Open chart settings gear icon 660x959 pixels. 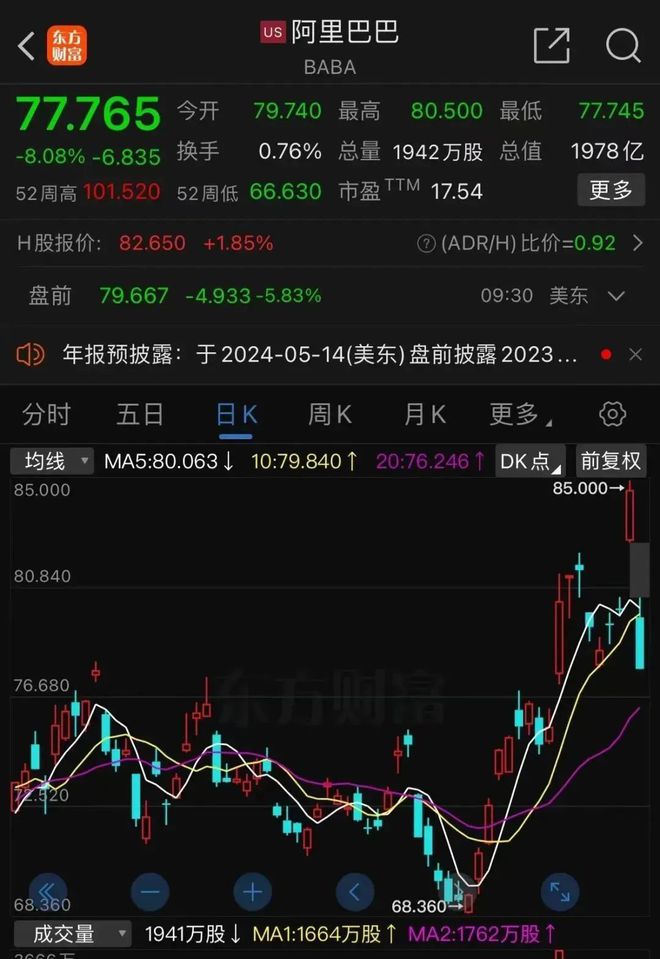point(612,414)
